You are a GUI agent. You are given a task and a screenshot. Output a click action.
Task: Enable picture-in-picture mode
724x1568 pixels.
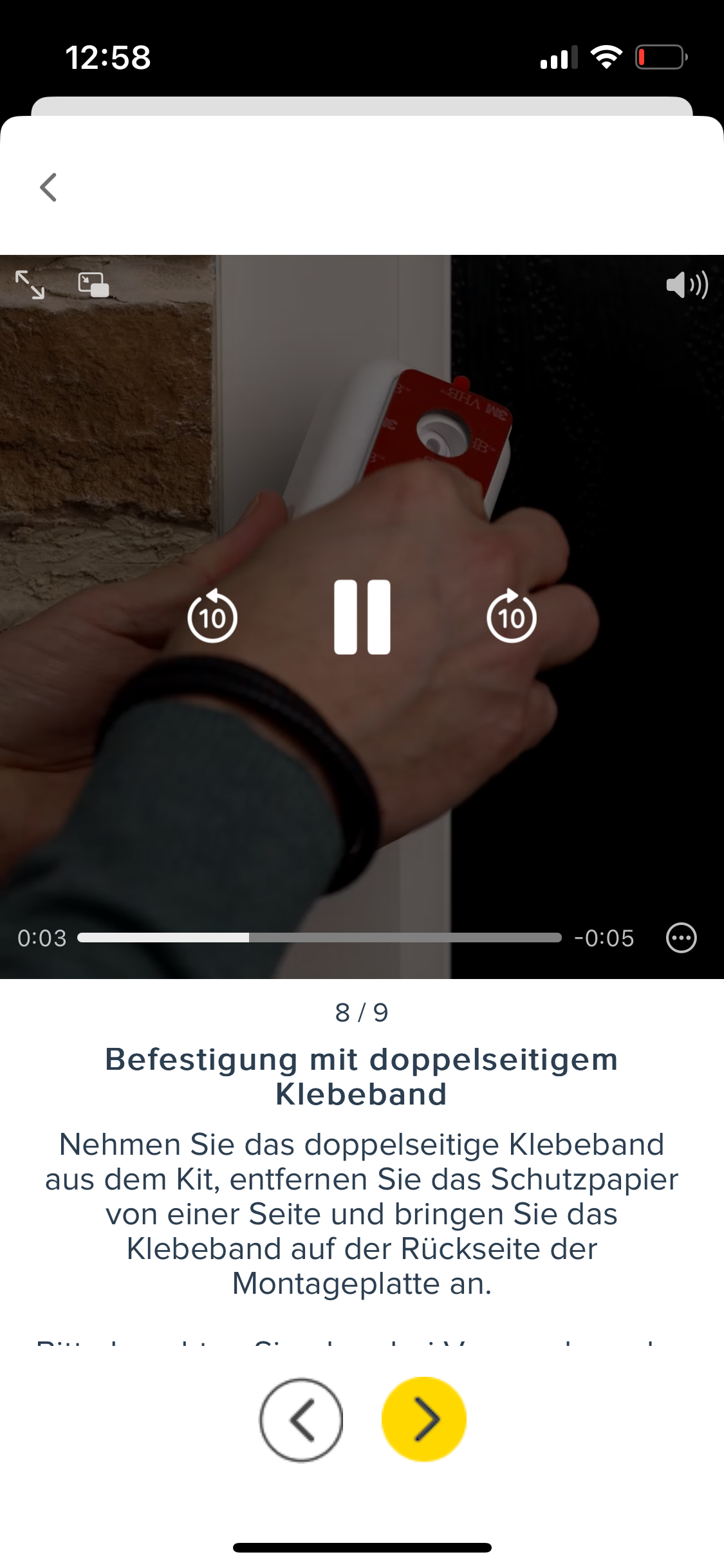[x=94, y=285]
